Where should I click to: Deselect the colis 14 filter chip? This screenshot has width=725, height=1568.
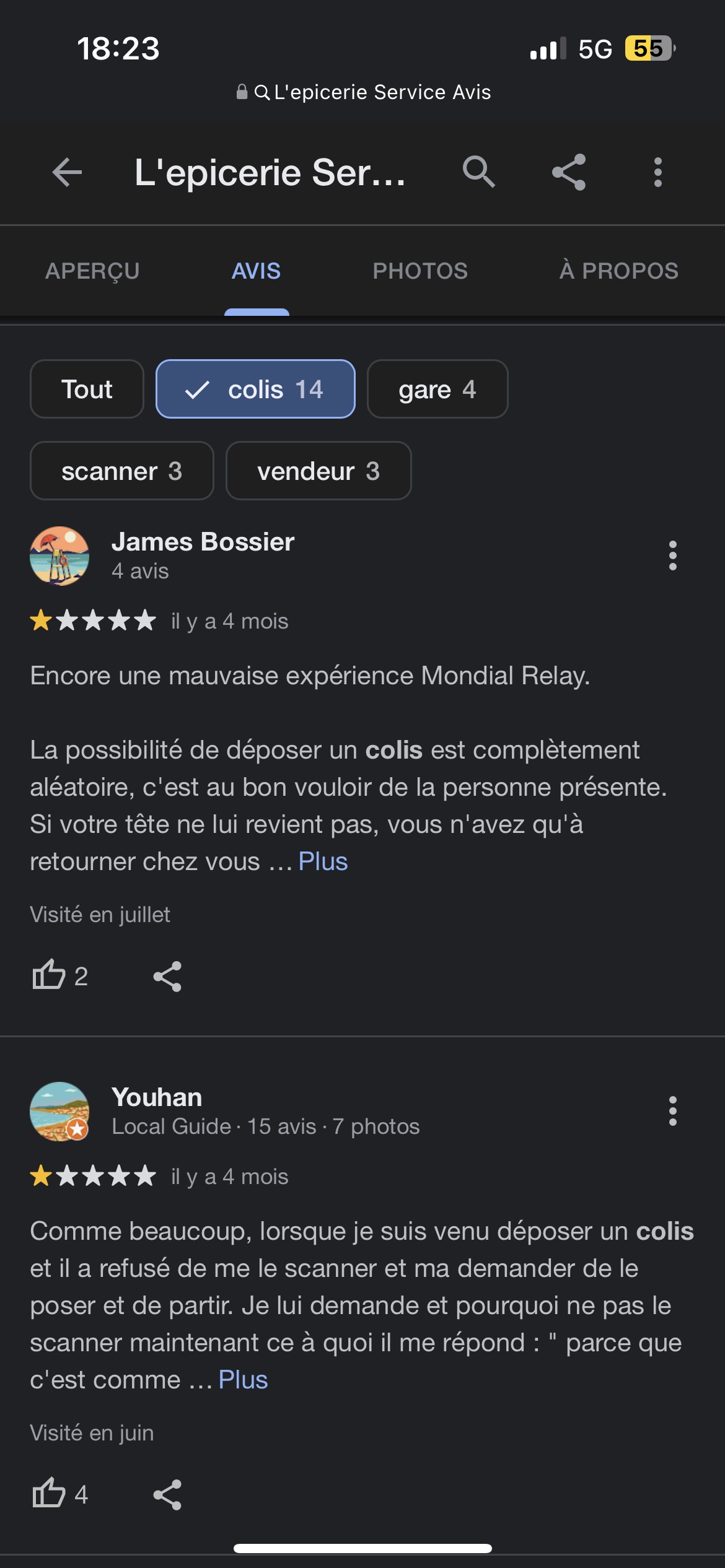point(255,389)
